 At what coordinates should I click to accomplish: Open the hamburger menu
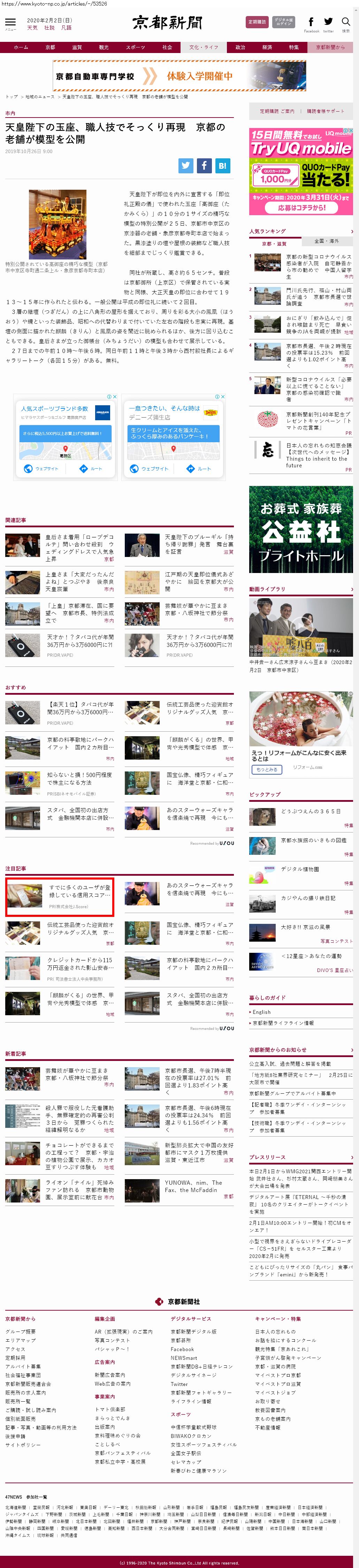click(x=10, y=23)
